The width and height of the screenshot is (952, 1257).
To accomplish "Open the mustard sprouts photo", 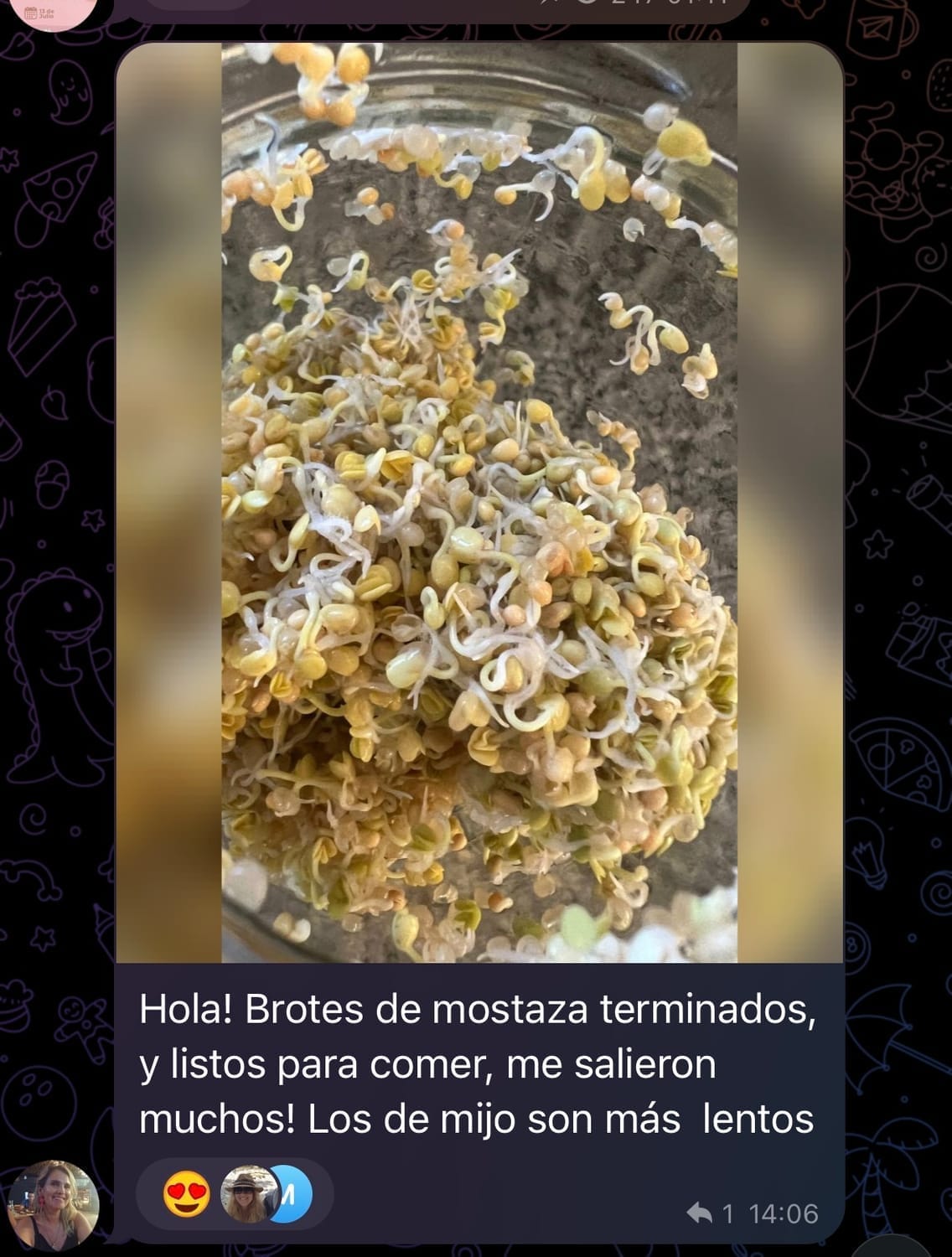I will click(479, 503).
